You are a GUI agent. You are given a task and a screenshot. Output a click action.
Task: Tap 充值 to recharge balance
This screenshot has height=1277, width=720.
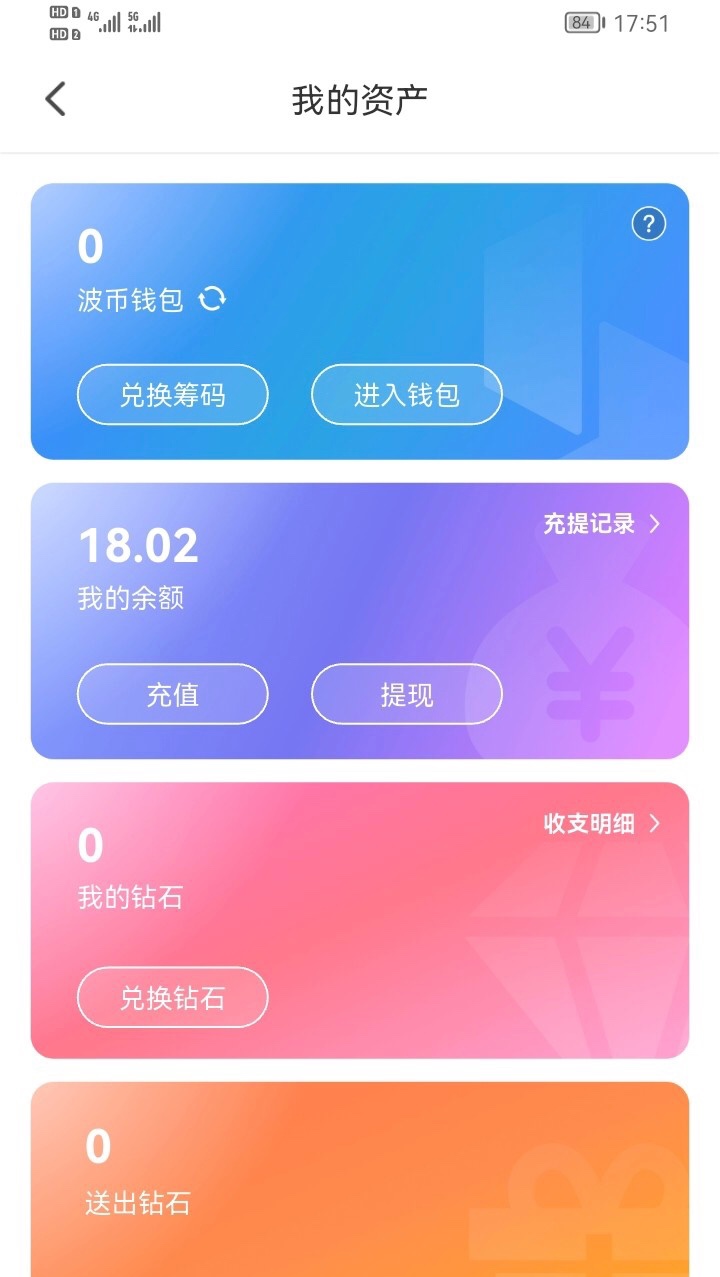click(172, 694)
